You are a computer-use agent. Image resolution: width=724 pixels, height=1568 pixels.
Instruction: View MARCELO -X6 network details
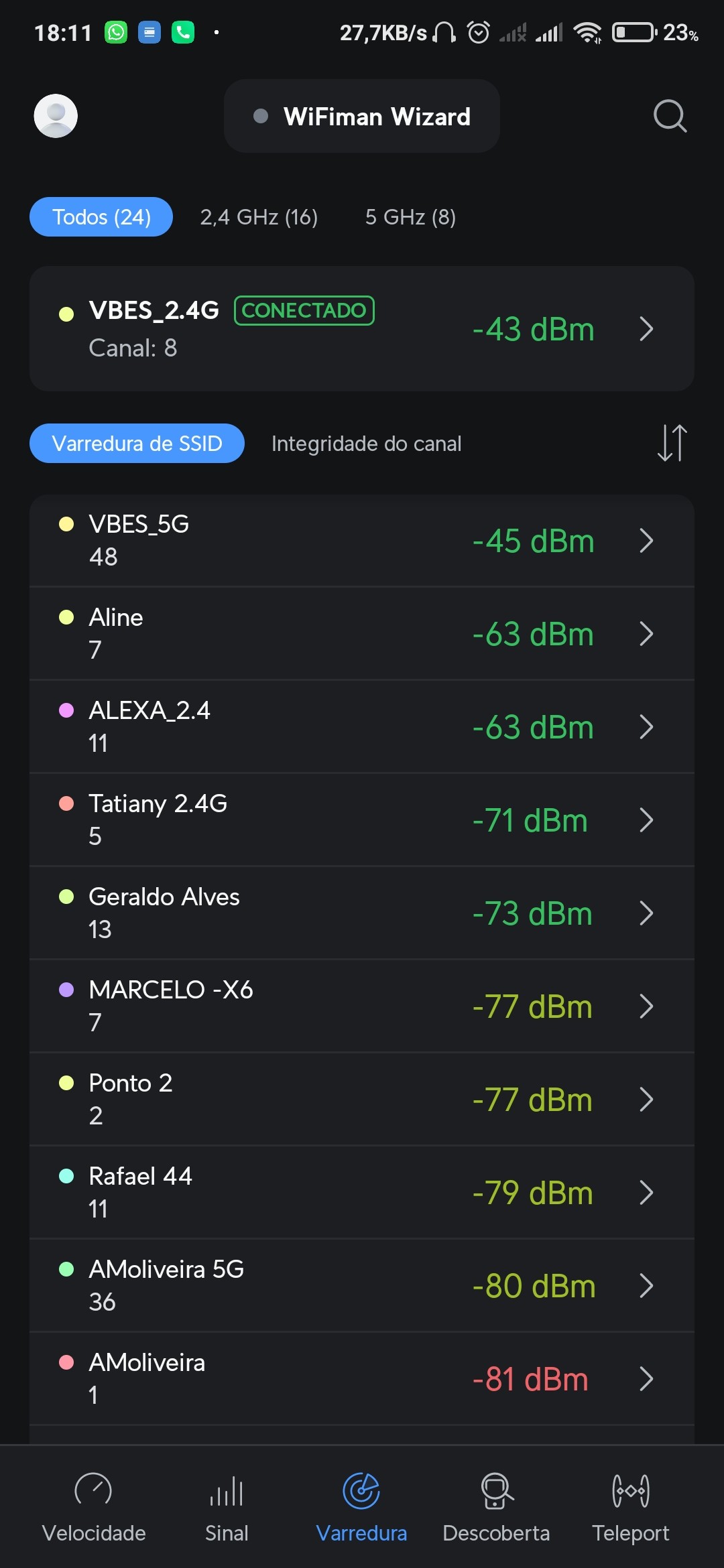362,1006
